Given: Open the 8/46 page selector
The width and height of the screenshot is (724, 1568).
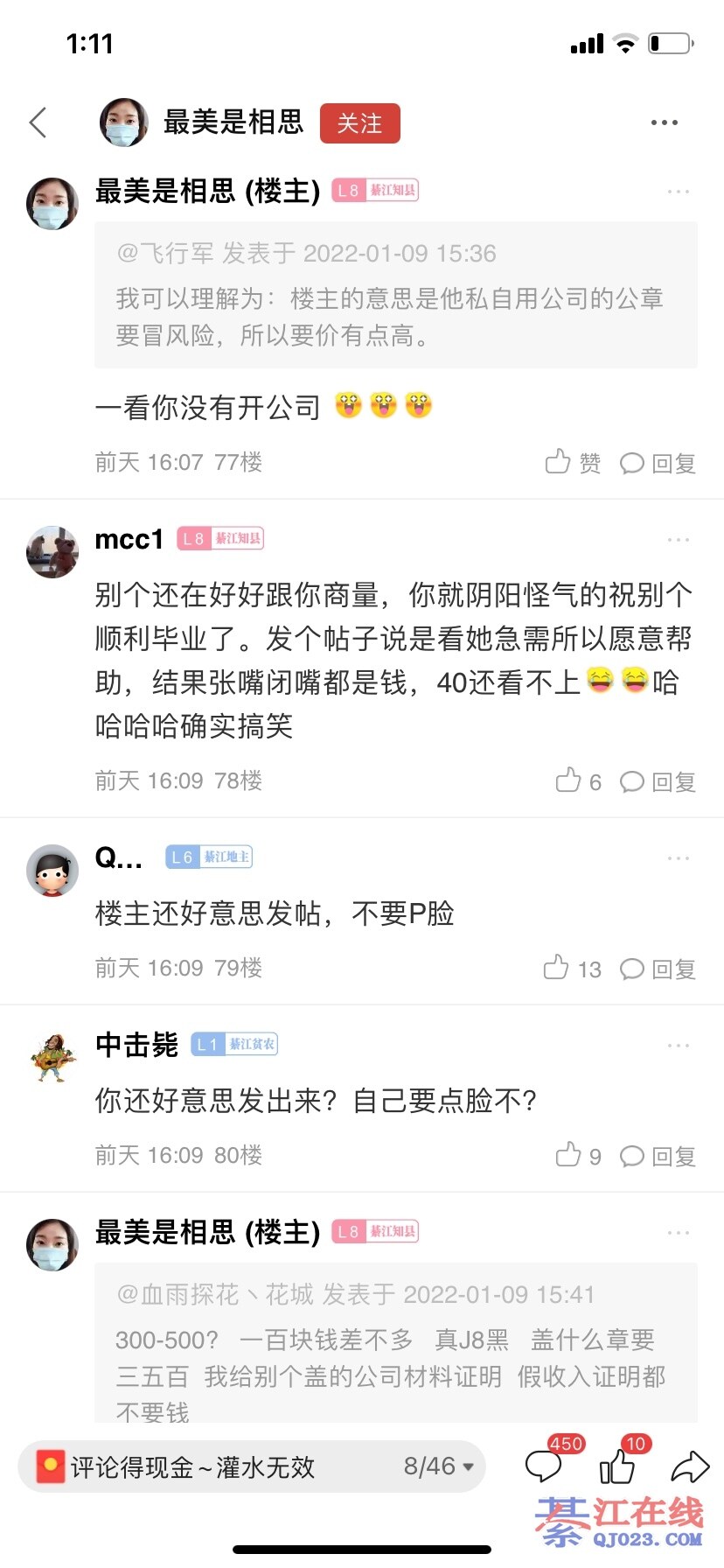Looking at the screenshot, I should [439, 1466].
